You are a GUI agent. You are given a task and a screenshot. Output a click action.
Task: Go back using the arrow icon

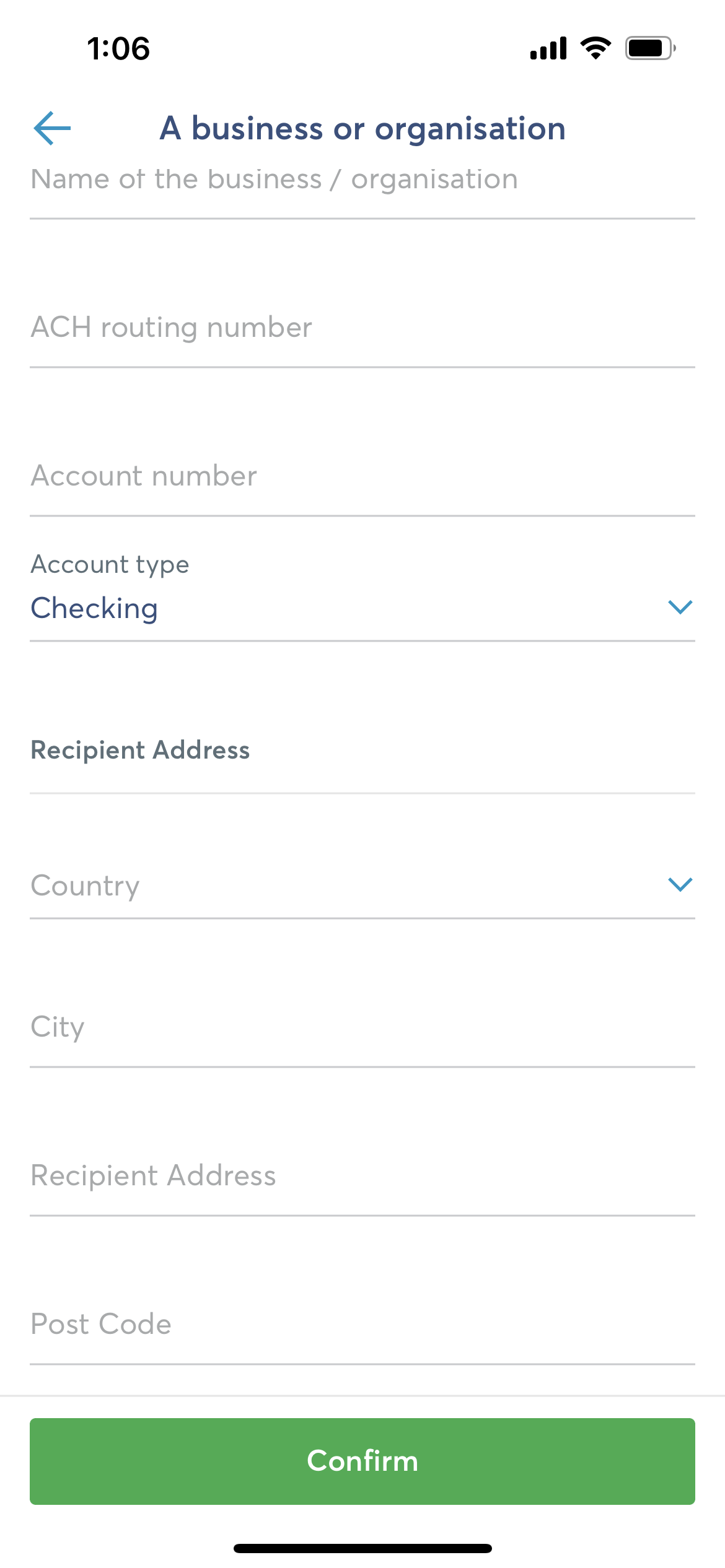[x=52, y=128]
